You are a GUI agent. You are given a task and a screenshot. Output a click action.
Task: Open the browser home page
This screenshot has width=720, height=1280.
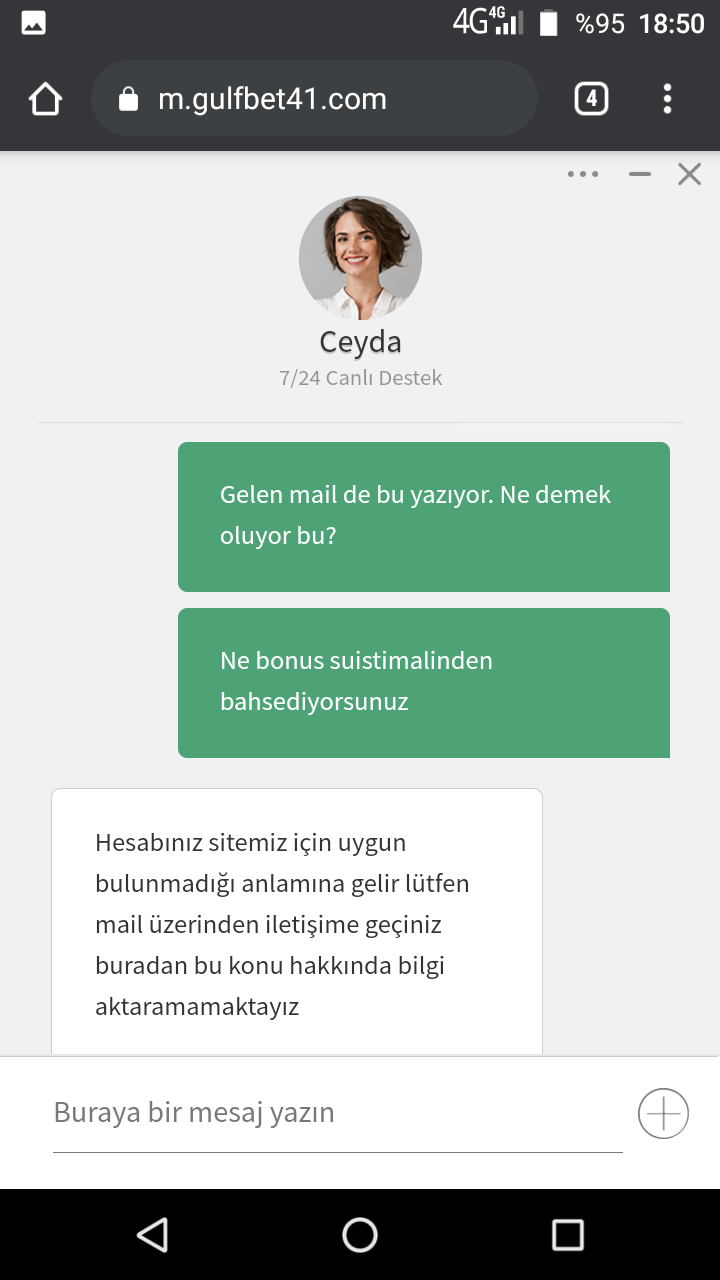coord(46,99)
